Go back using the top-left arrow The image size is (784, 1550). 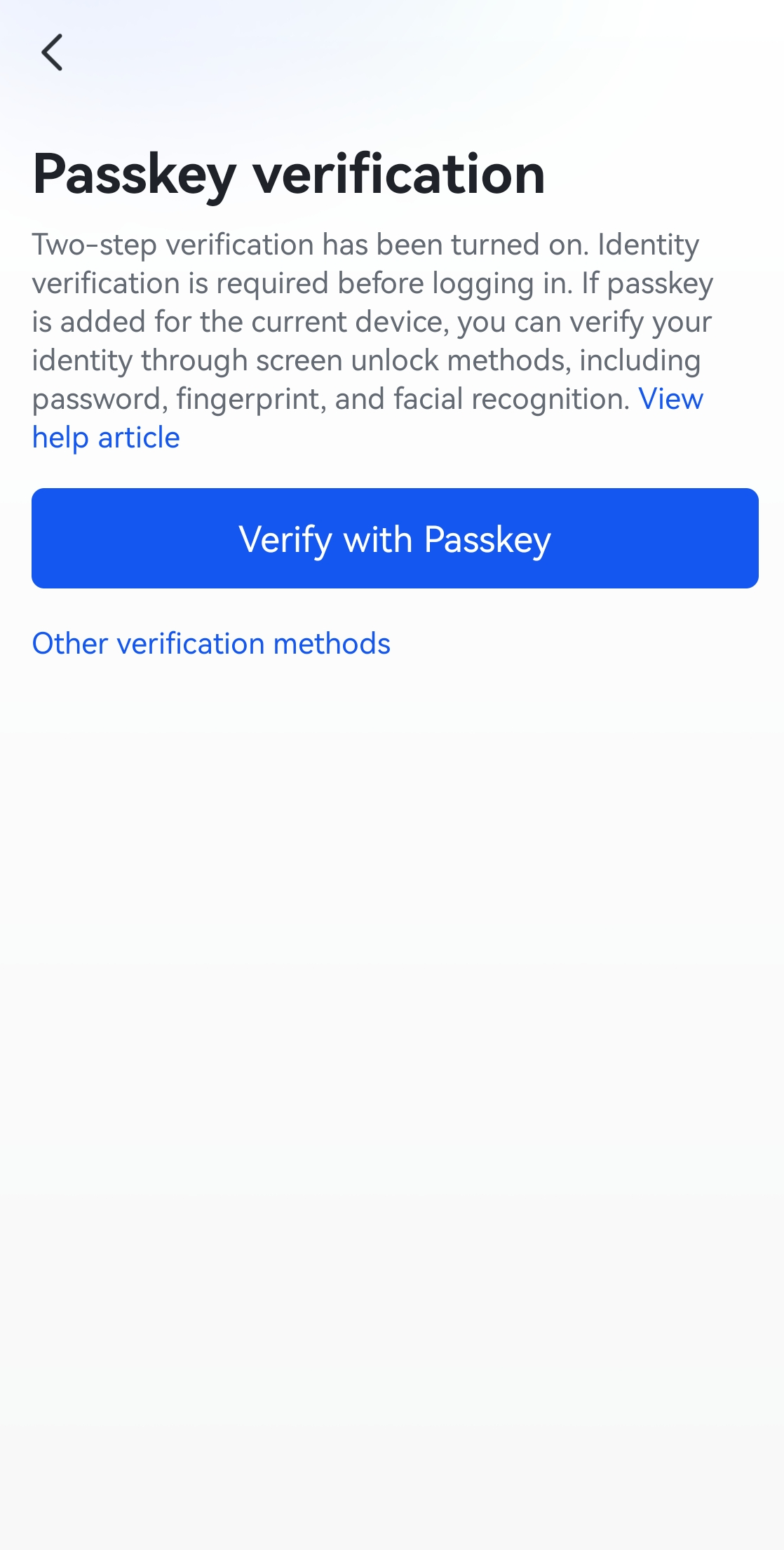tap(52, 53)
